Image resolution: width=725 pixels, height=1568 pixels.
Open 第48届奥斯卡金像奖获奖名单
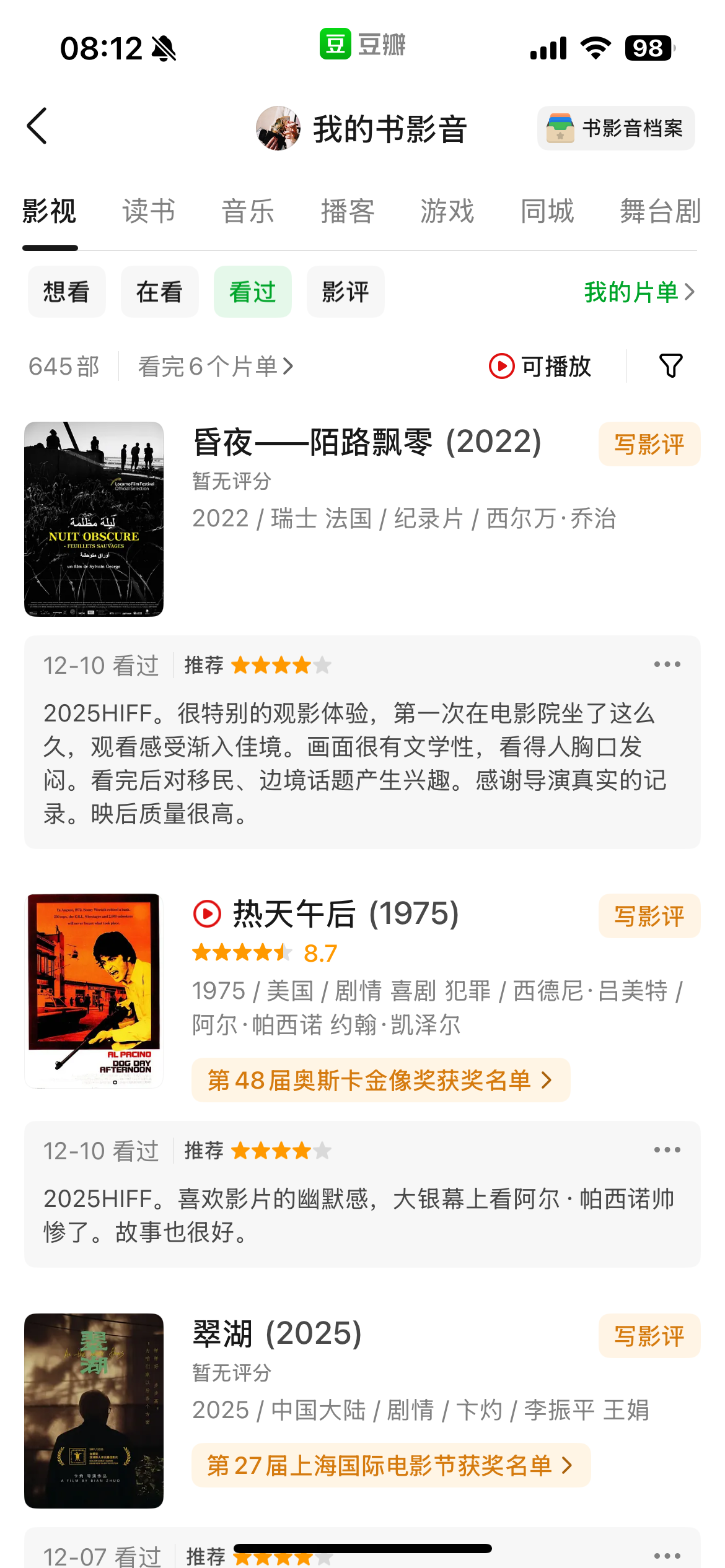click(380, 1080)
